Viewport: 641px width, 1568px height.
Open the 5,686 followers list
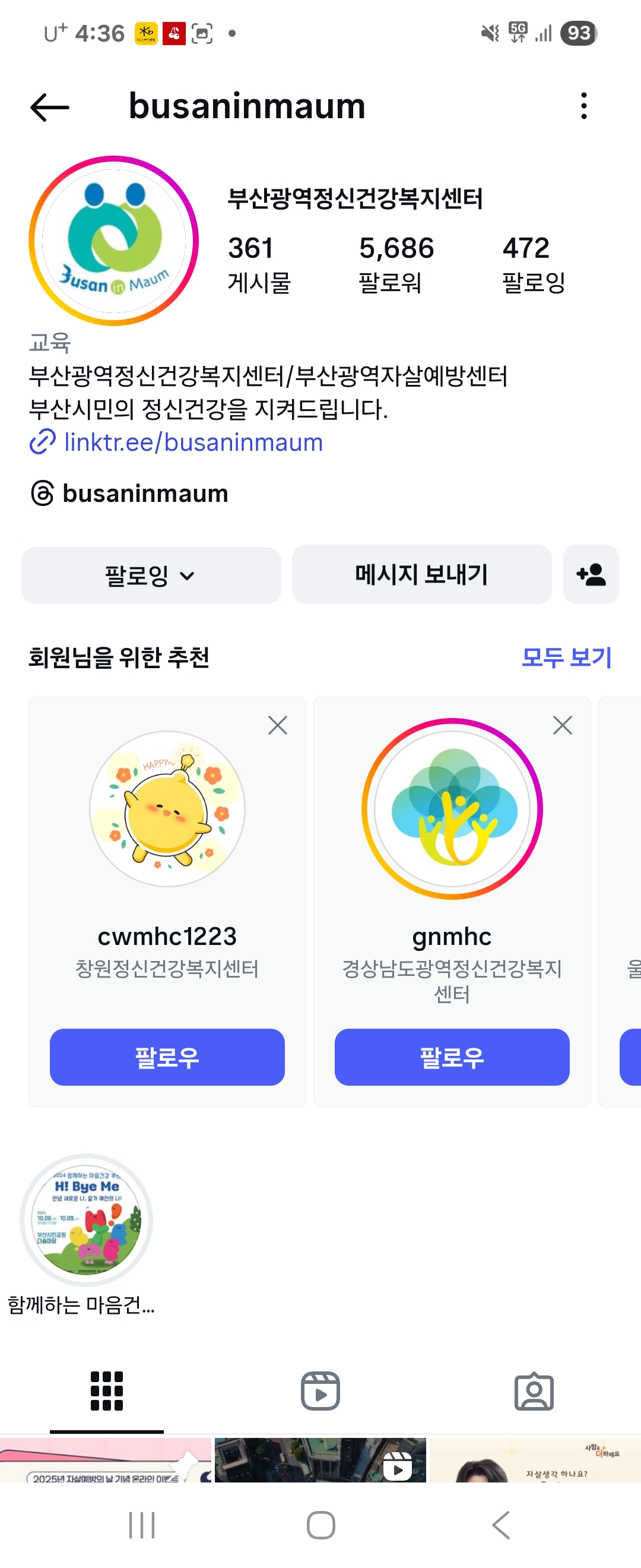tap(395, 264)
